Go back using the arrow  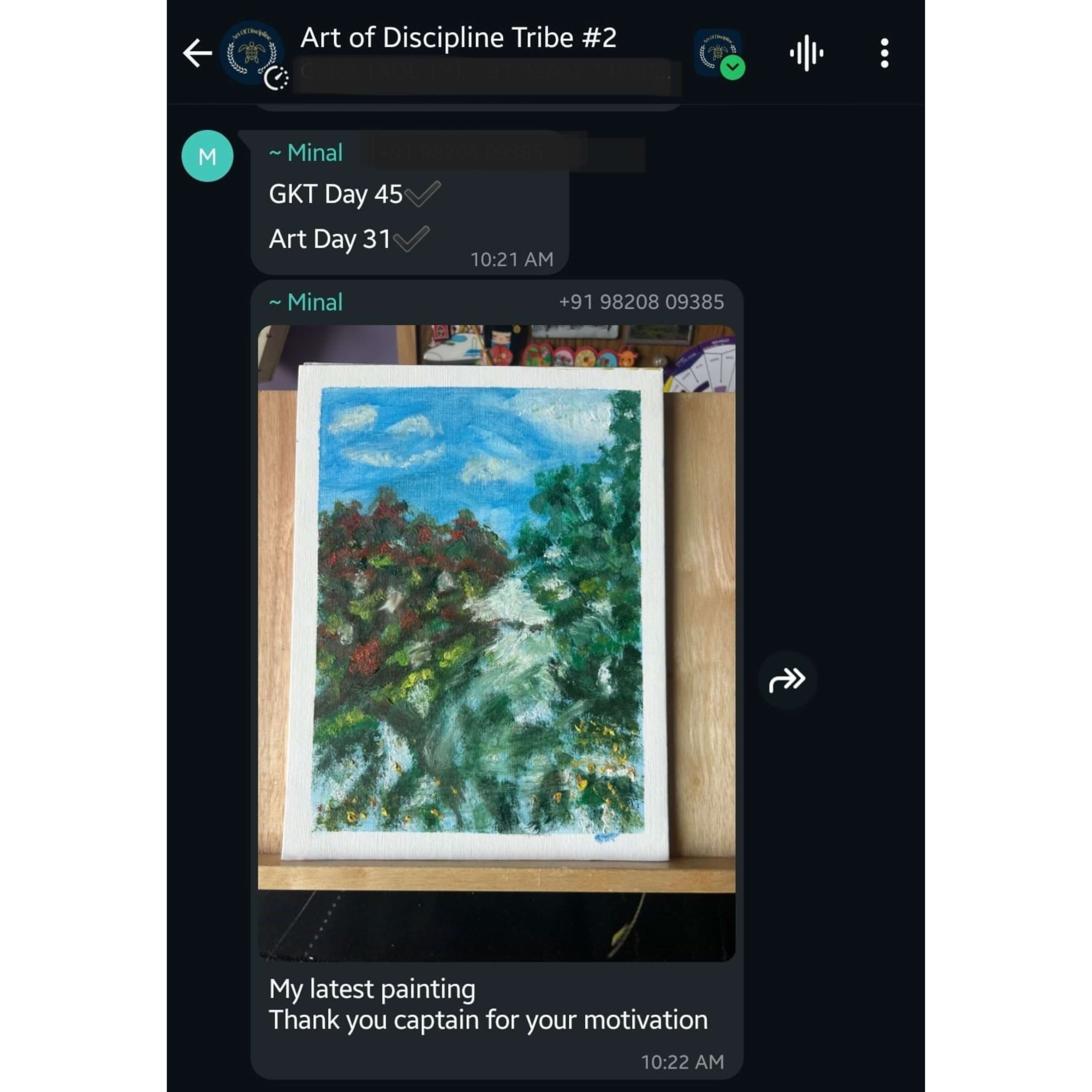[197, 54]
